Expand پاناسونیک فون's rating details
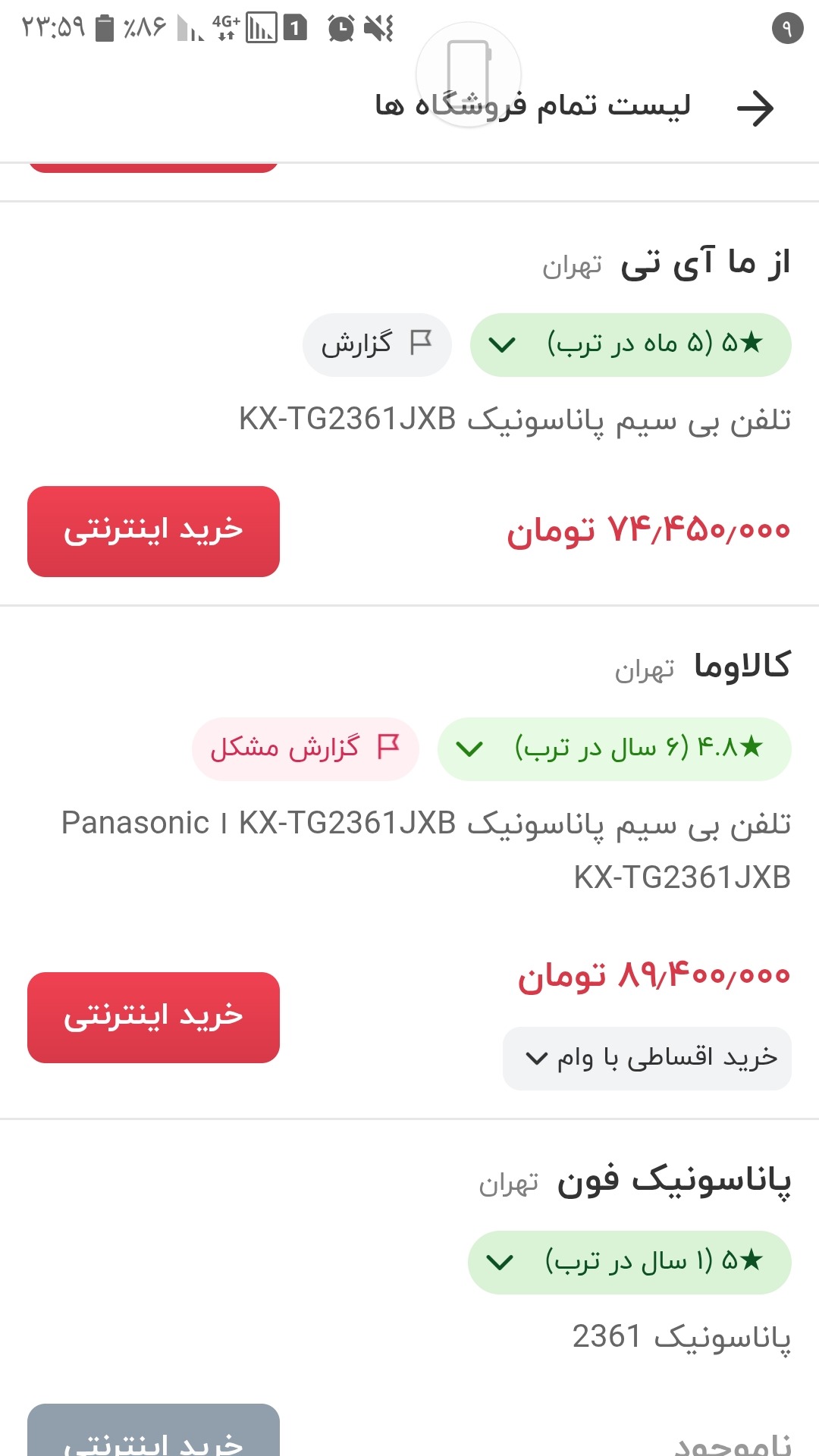 [x=629, y=1262]
